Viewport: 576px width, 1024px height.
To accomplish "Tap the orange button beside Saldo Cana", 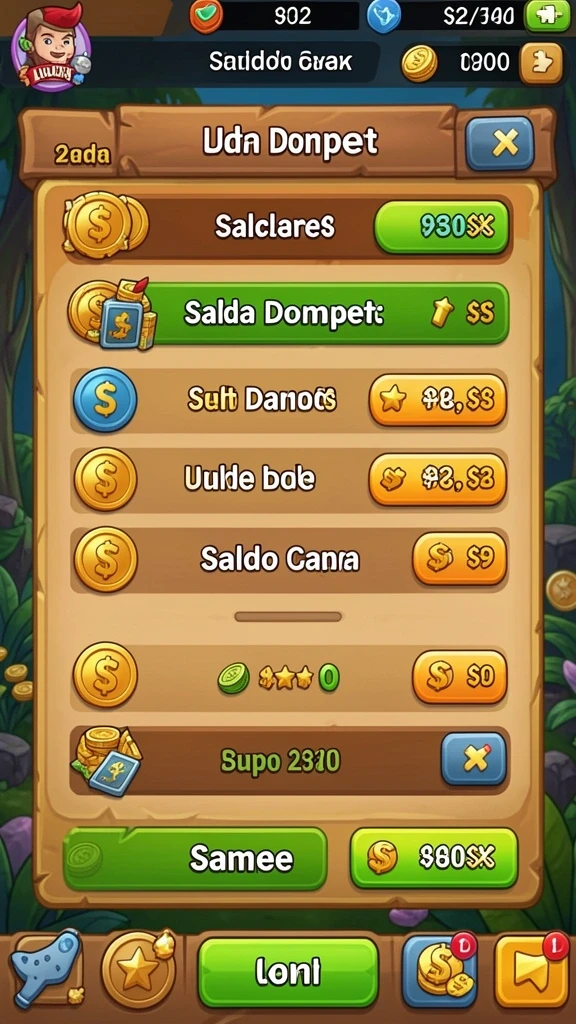I will click(x=459, y=558).
